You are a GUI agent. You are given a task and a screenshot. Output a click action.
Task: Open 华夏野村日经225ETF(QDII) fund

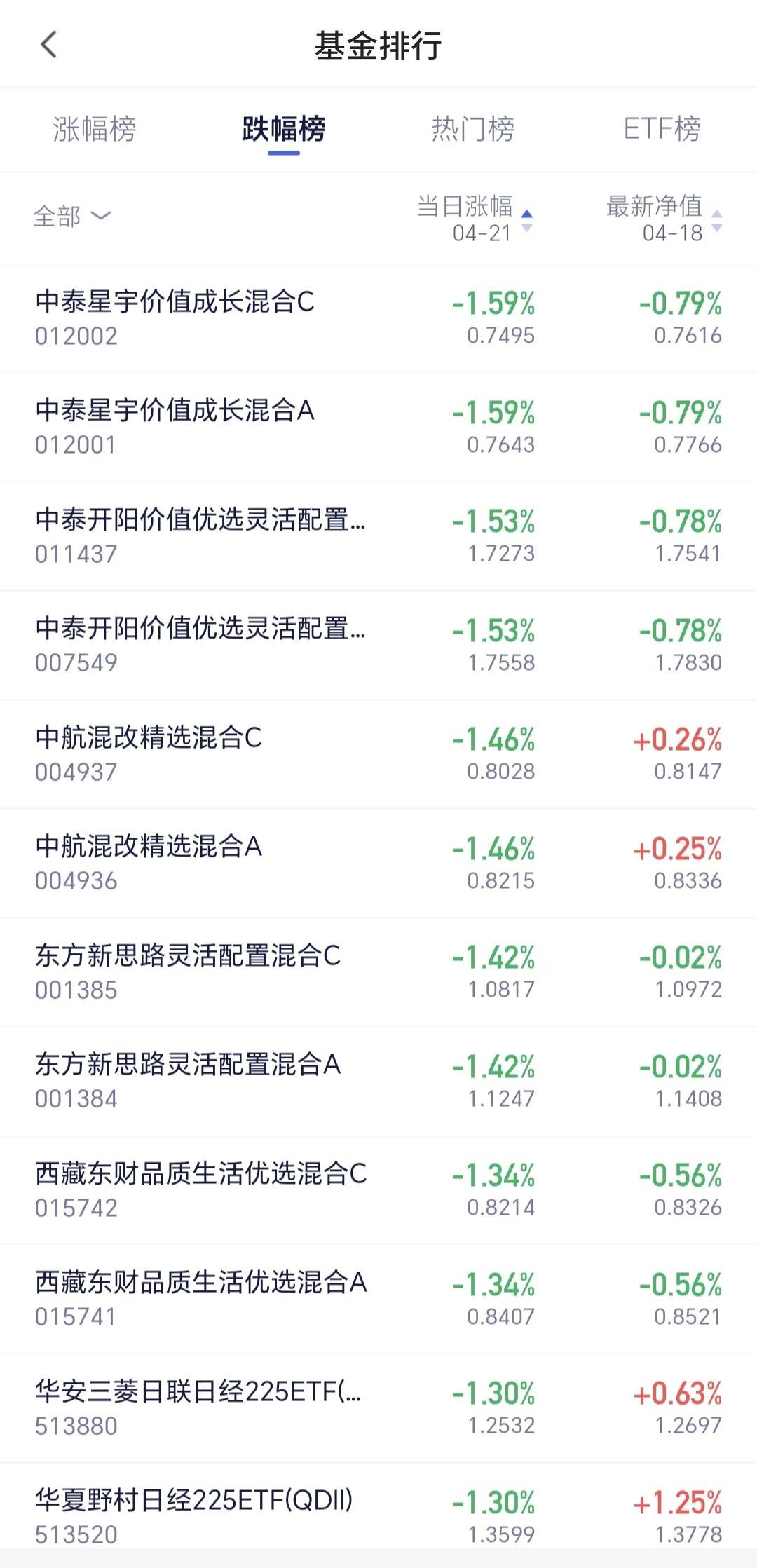[378, 1516]
